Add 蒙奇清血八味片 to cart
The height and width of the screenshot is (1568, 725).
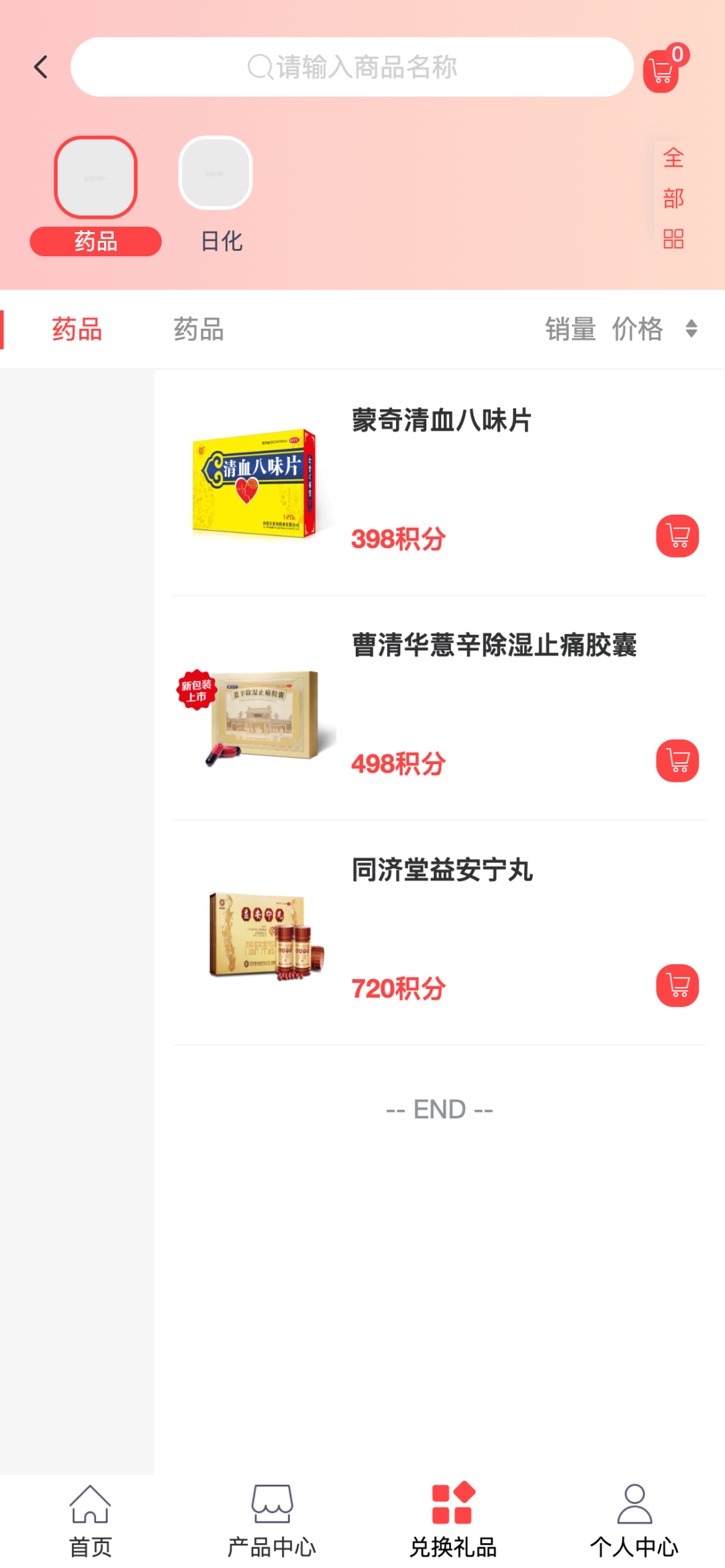click(x=677, y=536)
